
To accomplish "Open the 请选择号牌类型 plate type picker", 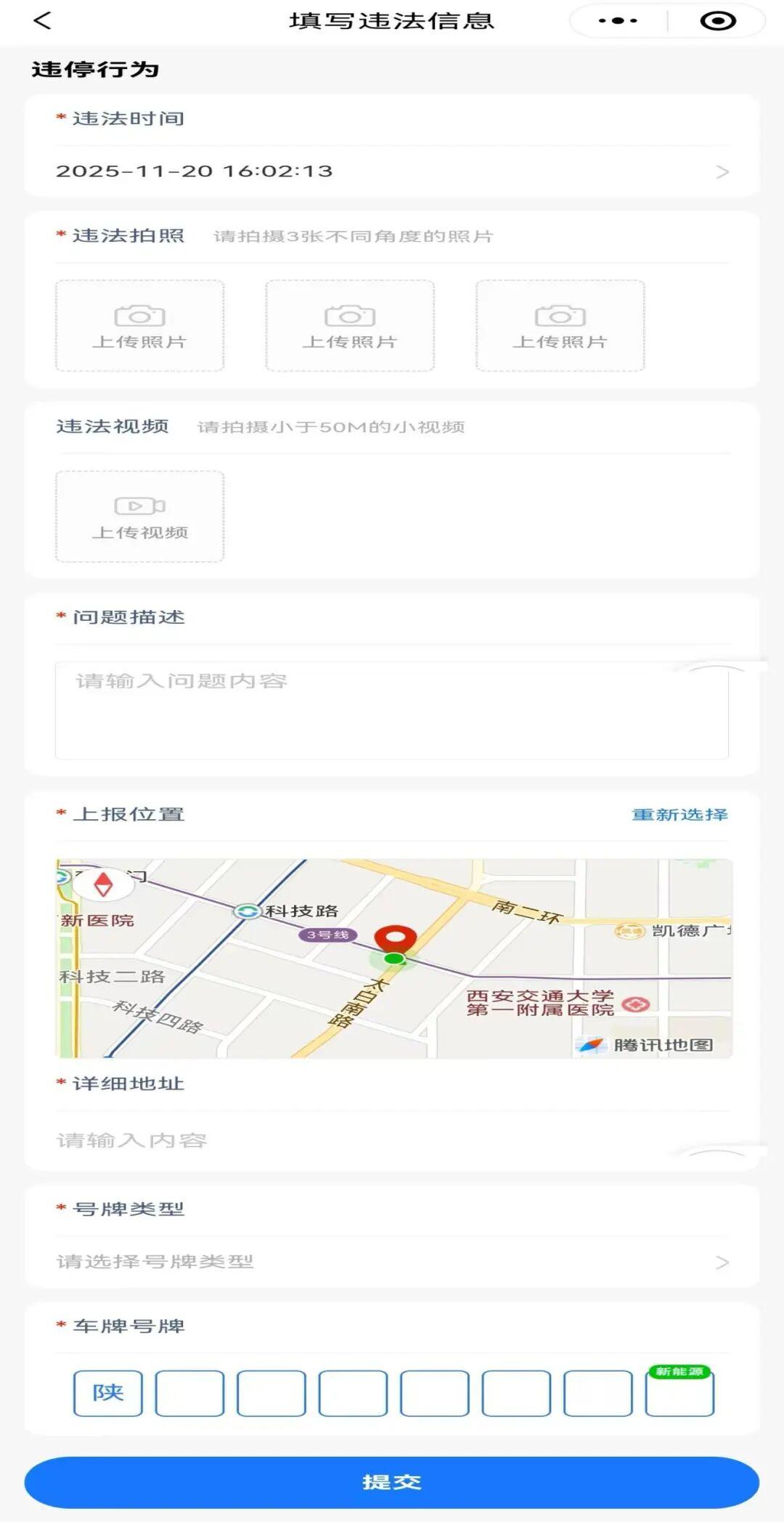I will (392, 1262).
